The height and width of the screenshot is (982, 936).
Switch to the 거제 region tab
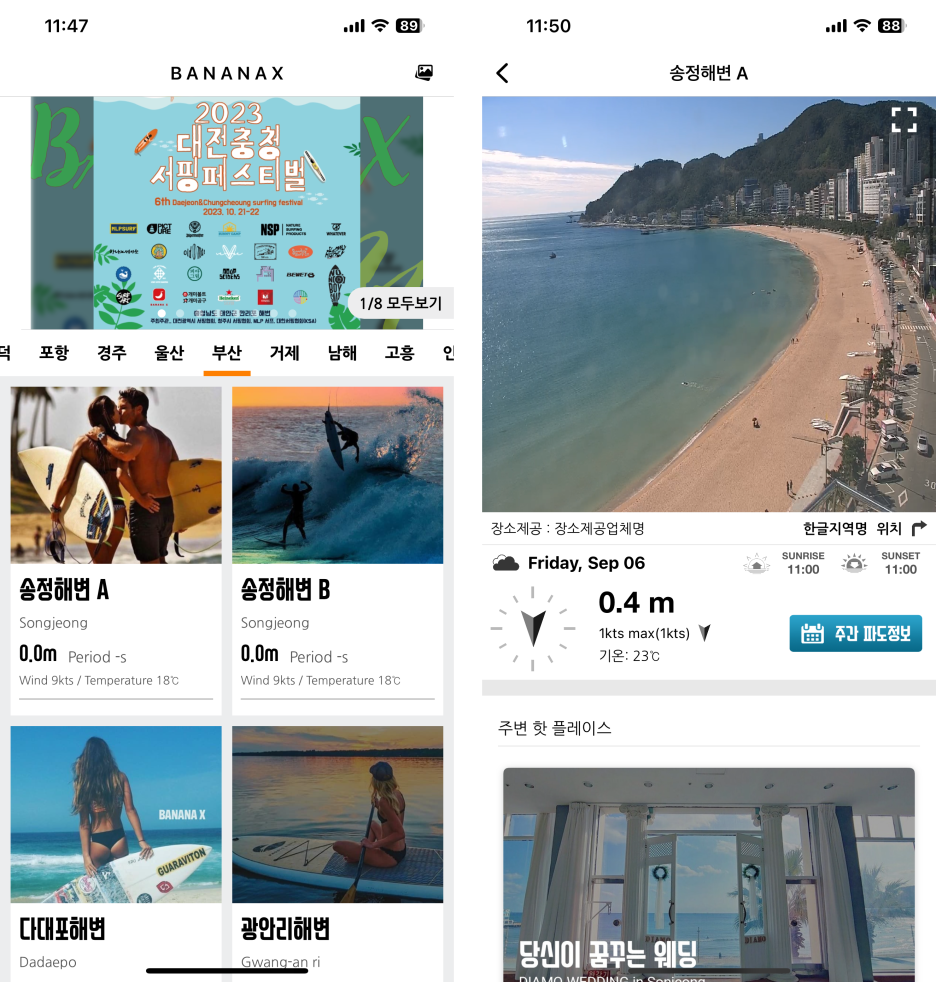point(284,353)
